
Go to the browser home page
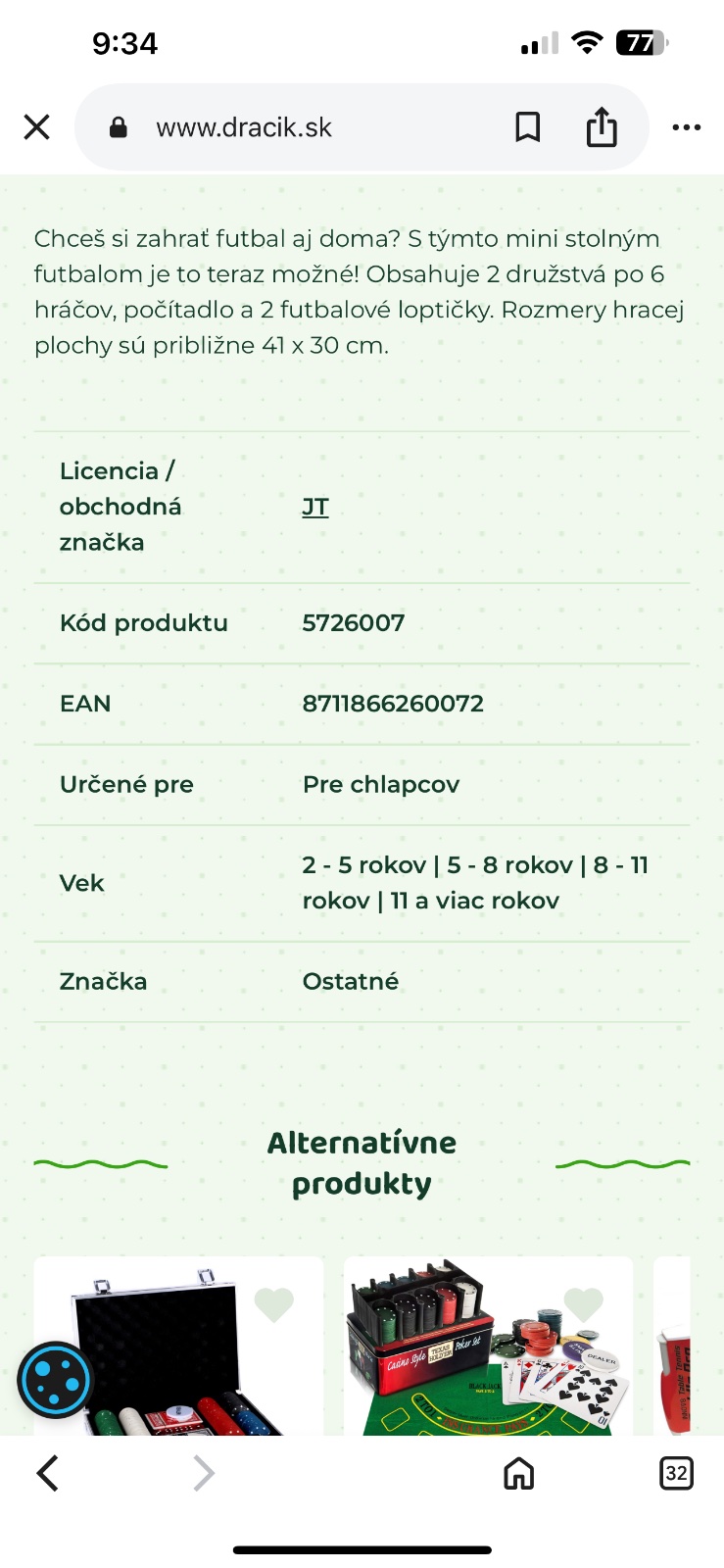coord(518,1473)
